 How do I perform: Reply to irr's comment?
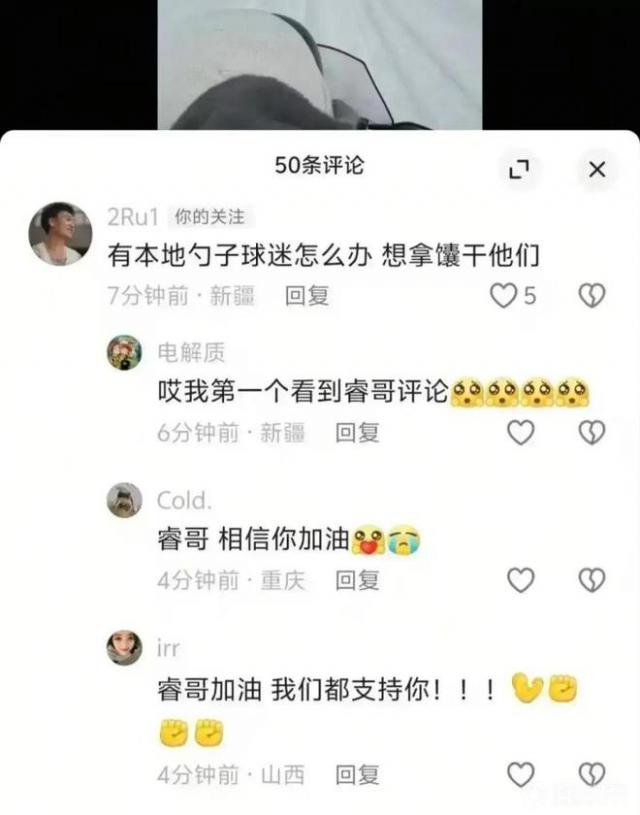tap(357, 774)
